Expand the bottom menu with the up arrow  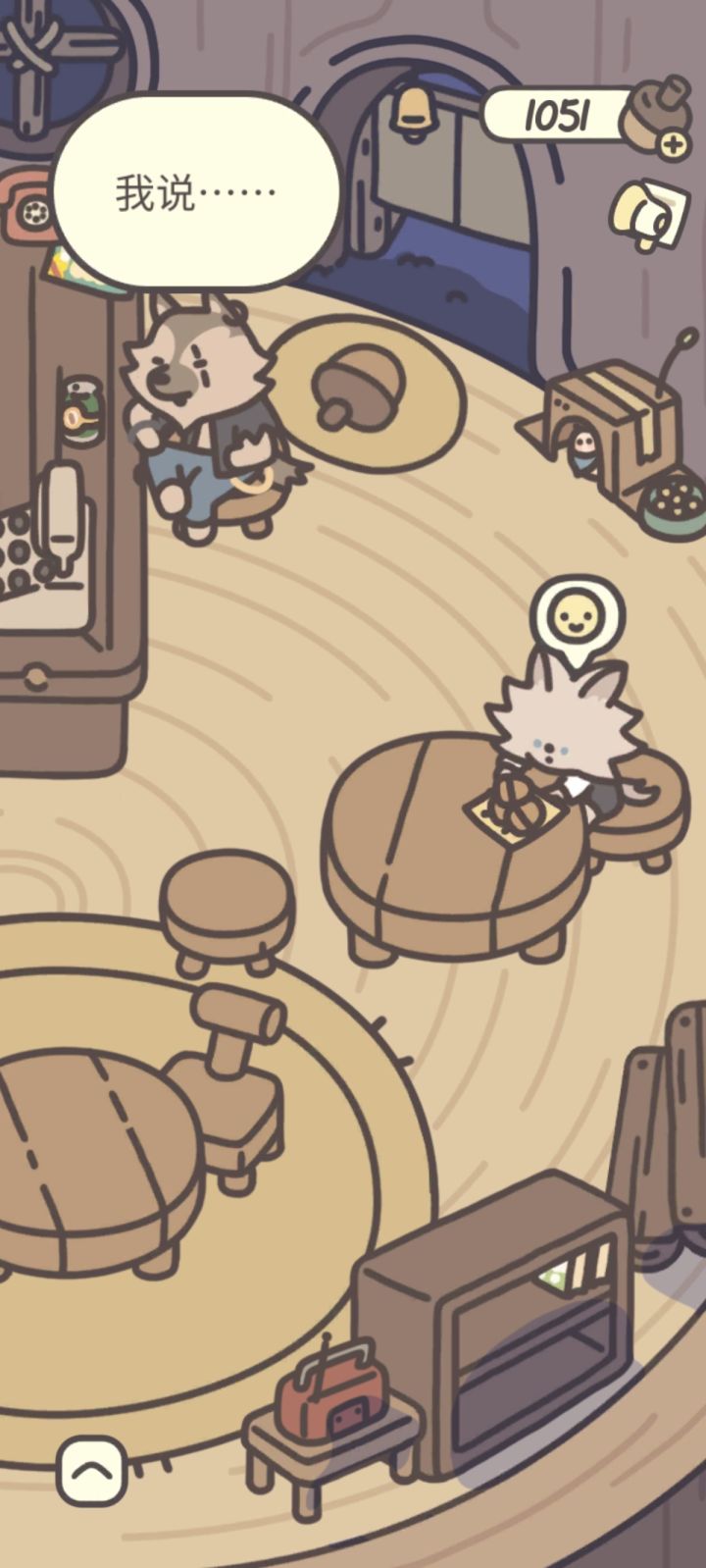[91, 1470]
